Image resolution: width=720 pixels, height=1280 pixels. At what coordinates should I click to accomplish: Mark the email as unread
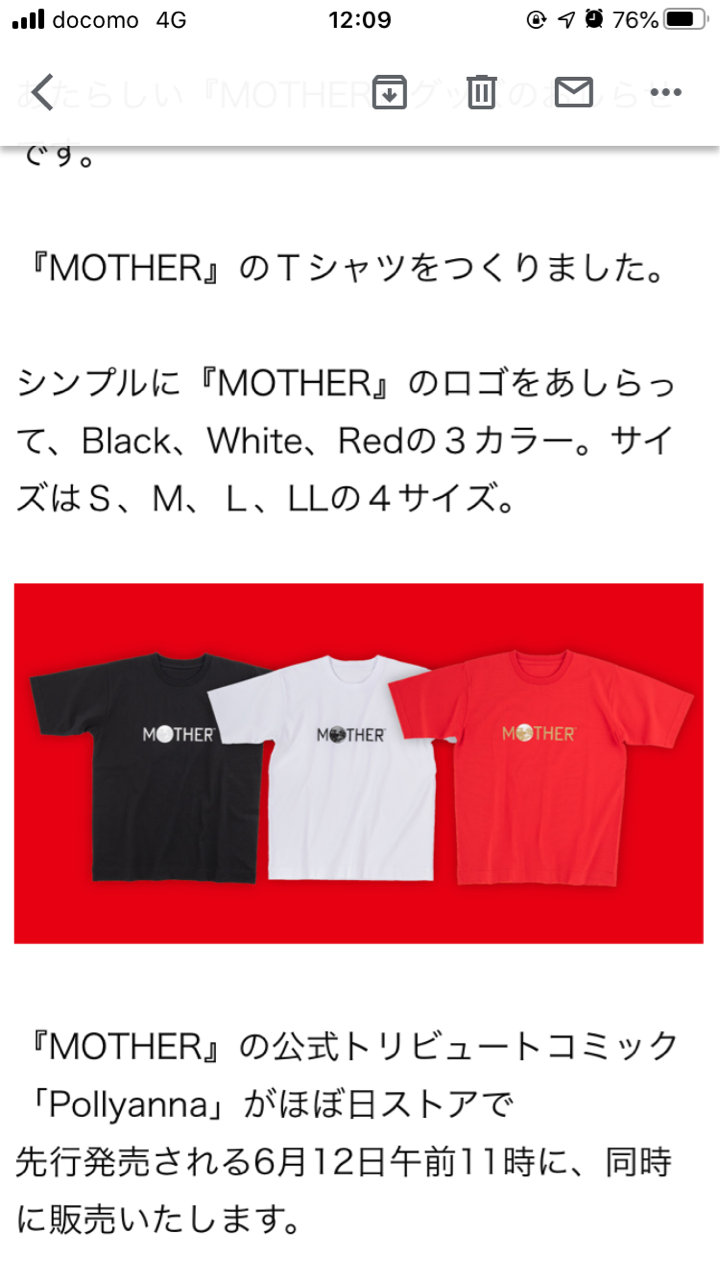pyautogui.click(x=574, y=92)
